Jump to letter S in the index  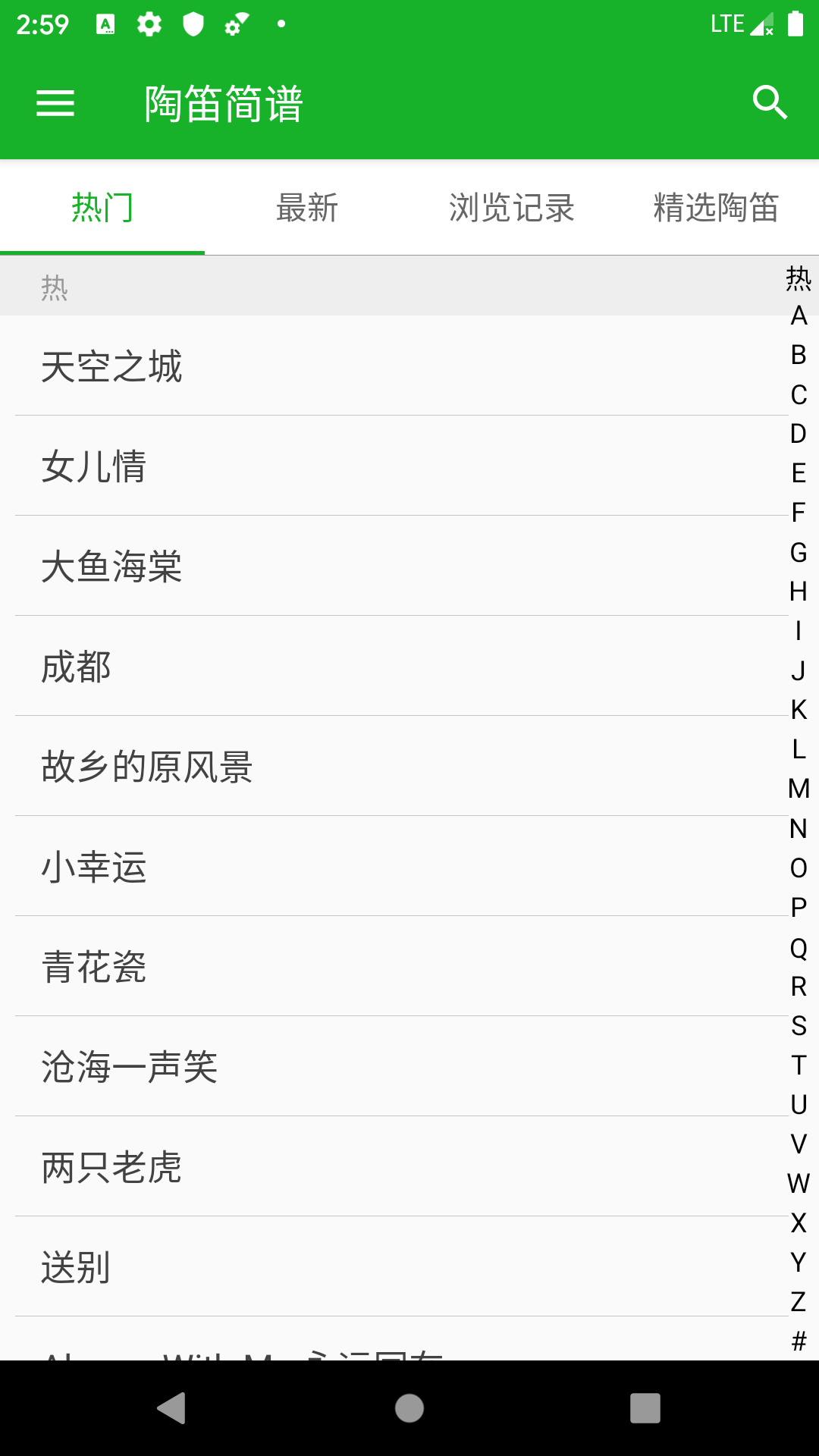tap(799, 1025)
